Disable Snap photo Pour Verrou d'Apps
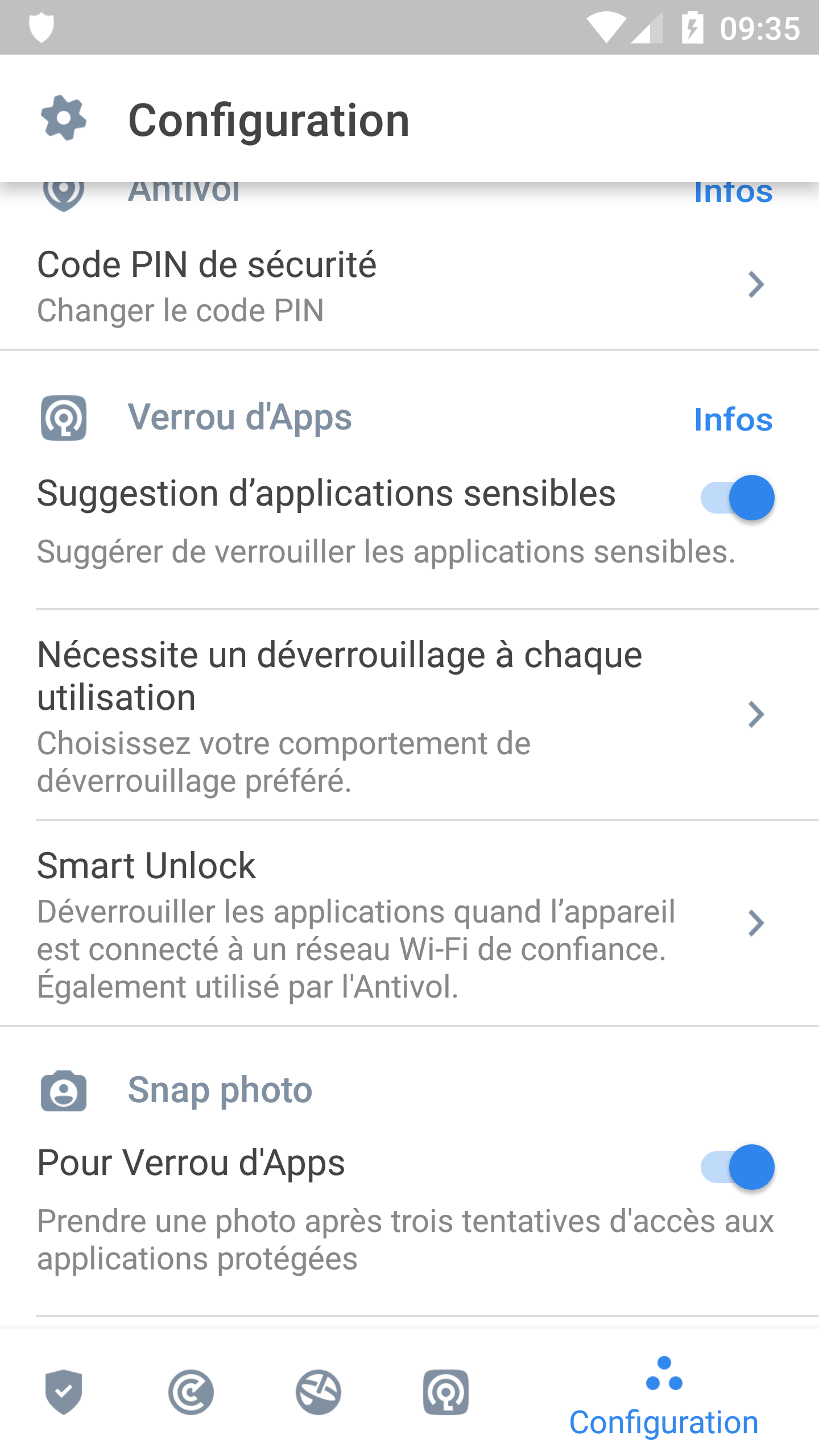This screenshot has height=1456, width=819. coord(737,1167)
